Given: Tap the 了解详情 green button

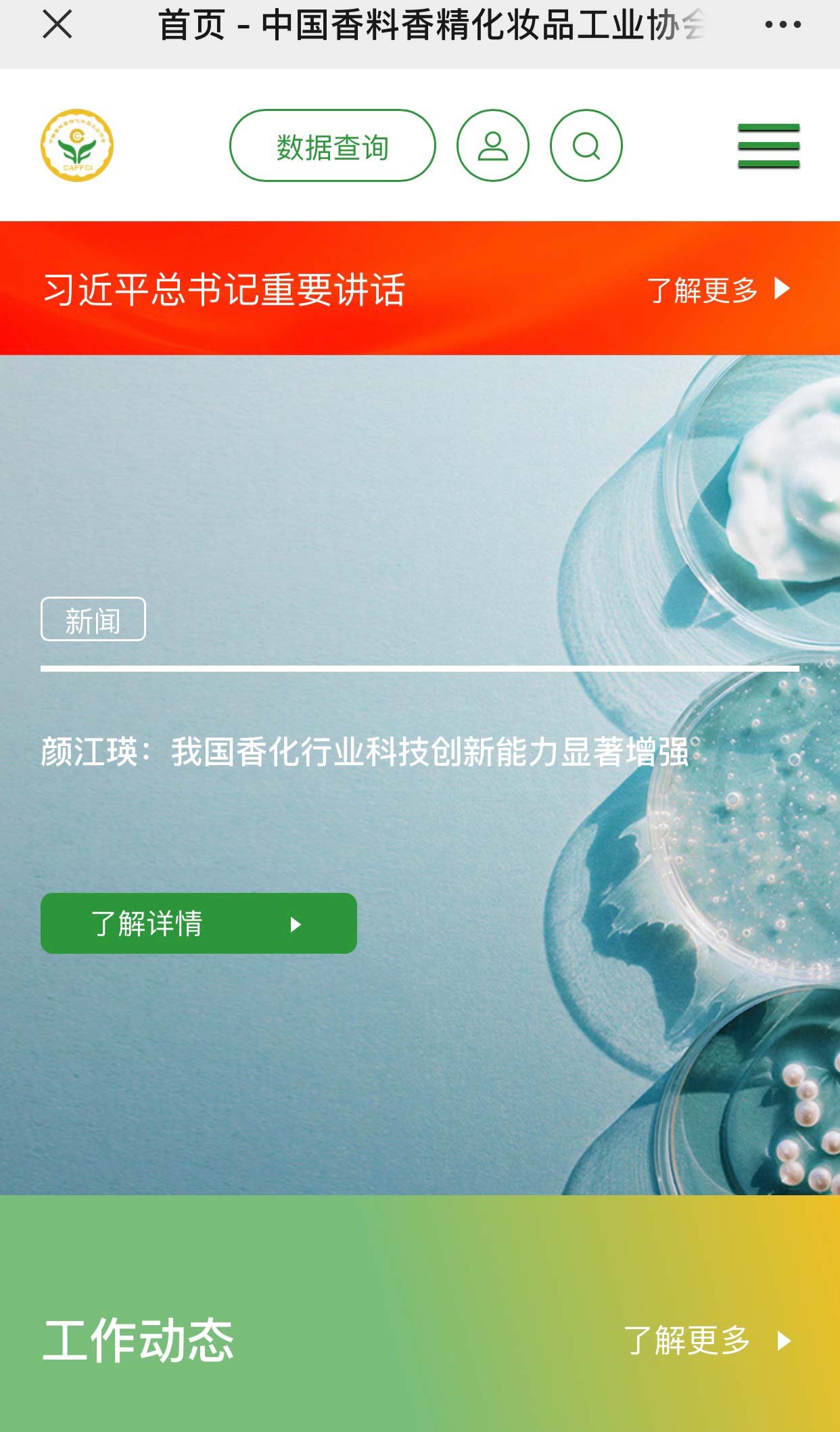Looking at the screenshot, I should click(x=198, y=923).
